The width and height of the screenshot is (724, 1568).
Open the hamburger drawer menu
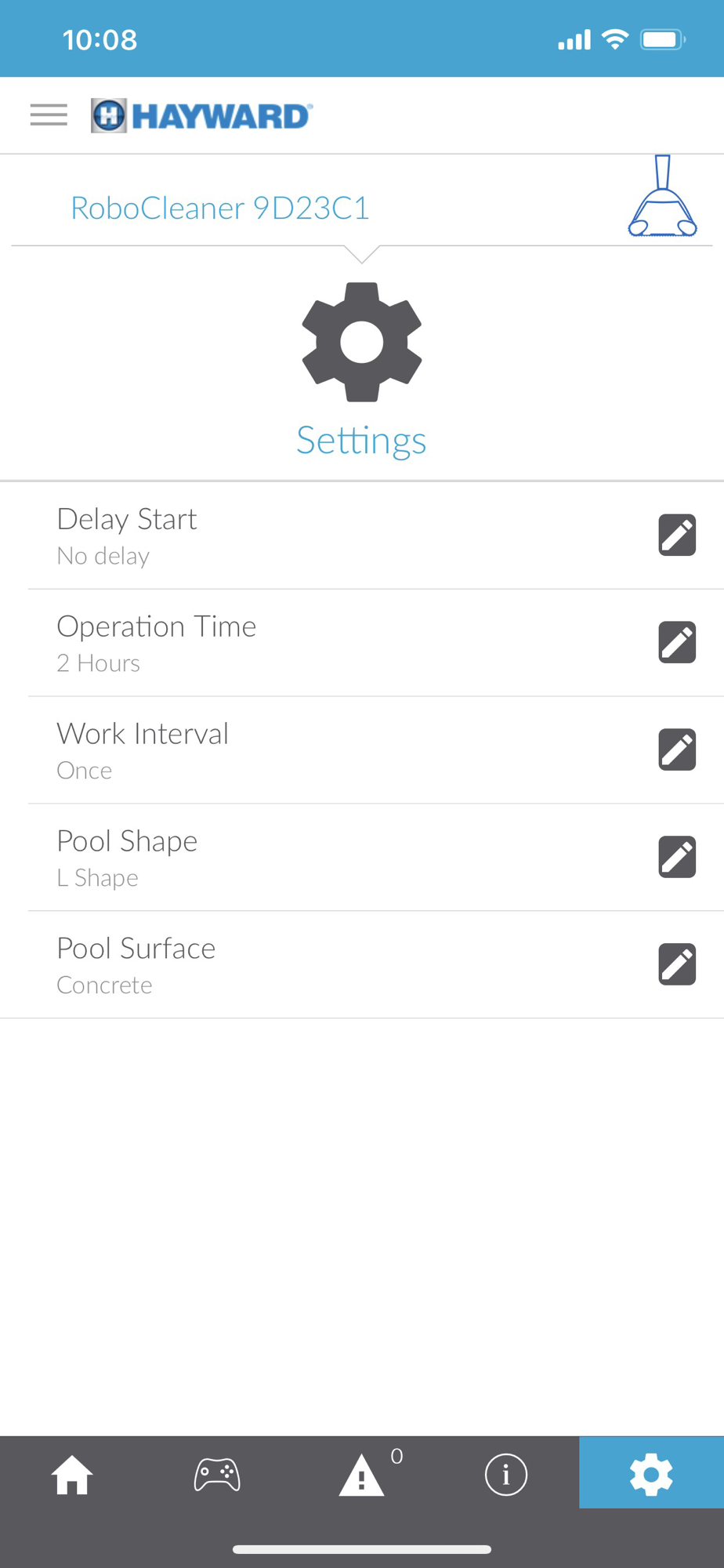click(x=49, y=115)
